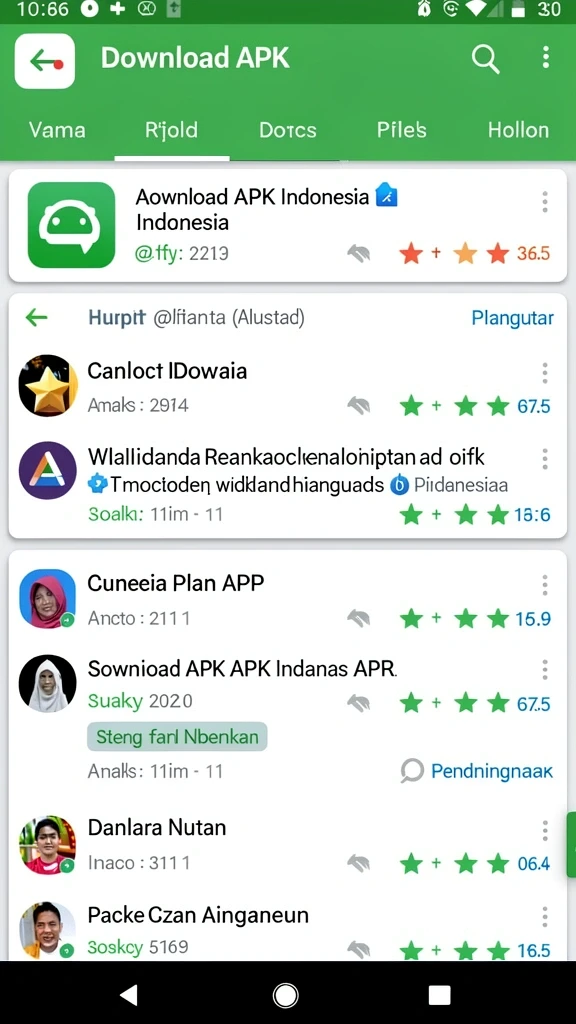Tap the Plangutar link
The height and width of the screenshot is (1024, 576).
pyautogui.click(x=513, y=318)
